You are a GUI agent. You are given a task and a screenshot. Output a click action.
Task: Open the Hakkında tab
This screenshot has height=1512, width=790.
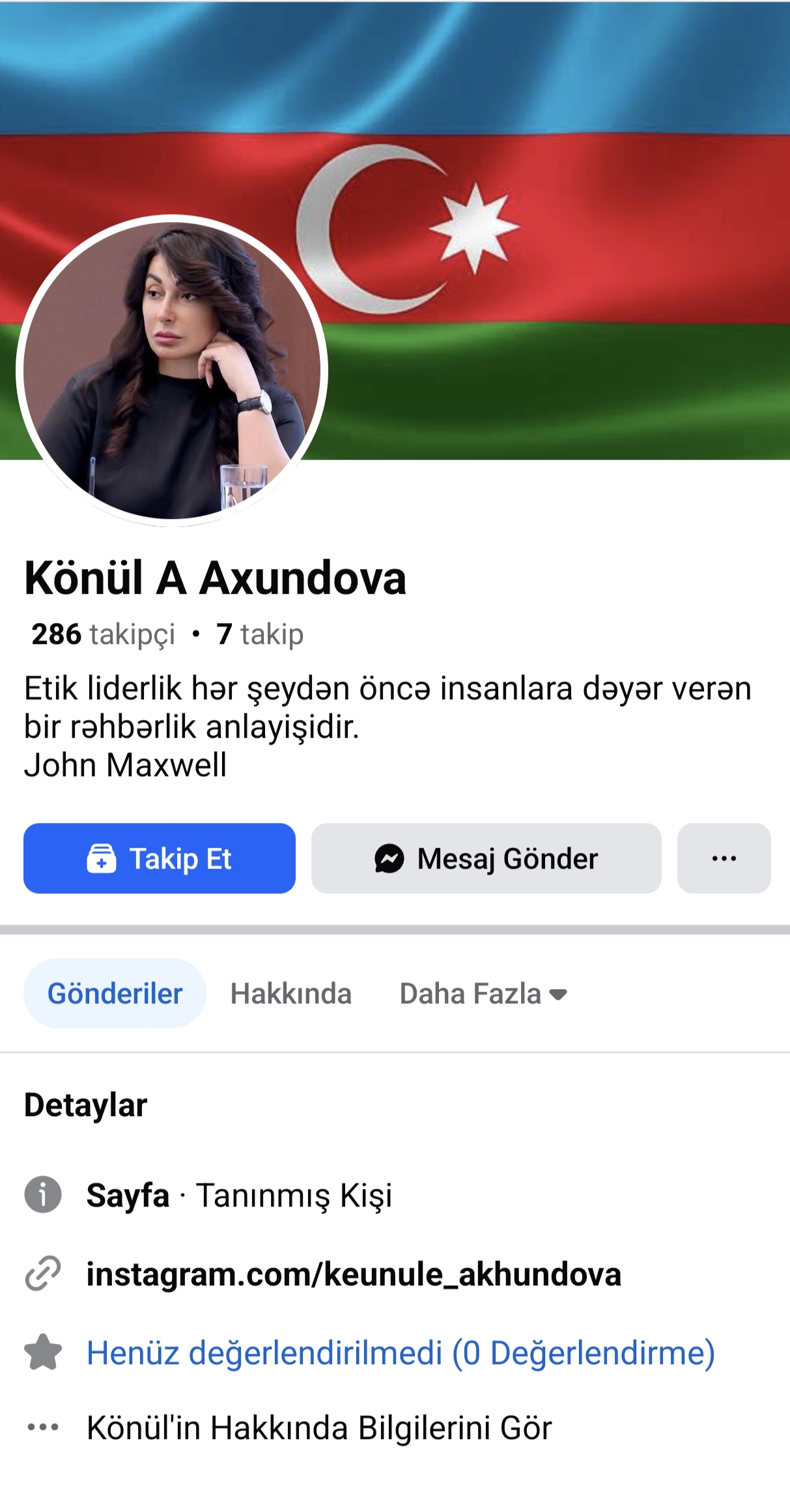(x=290, y=994)
